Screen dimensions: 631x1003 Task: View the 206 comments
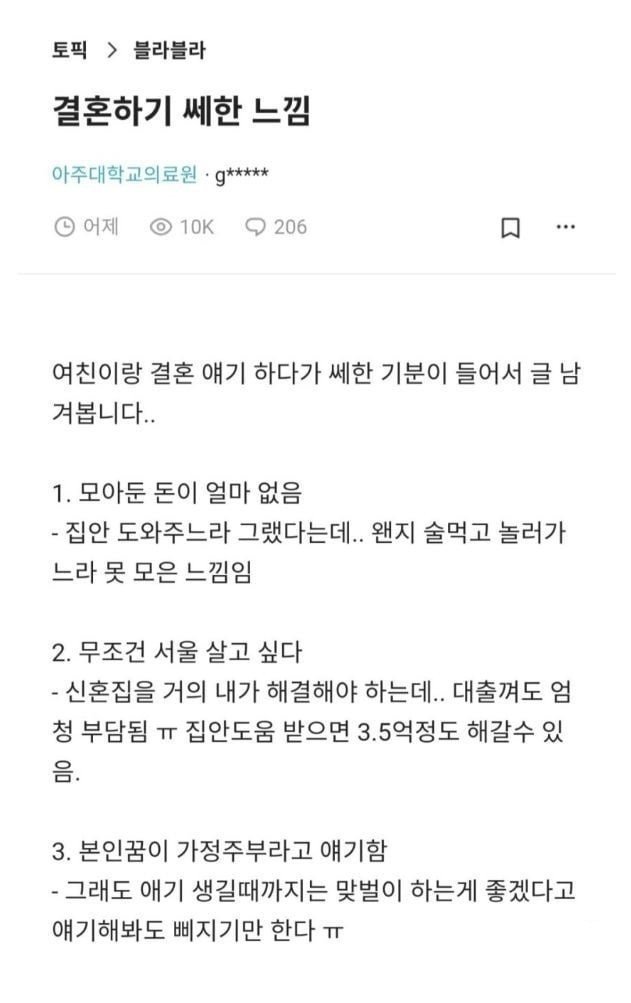(x=277, y=227)
